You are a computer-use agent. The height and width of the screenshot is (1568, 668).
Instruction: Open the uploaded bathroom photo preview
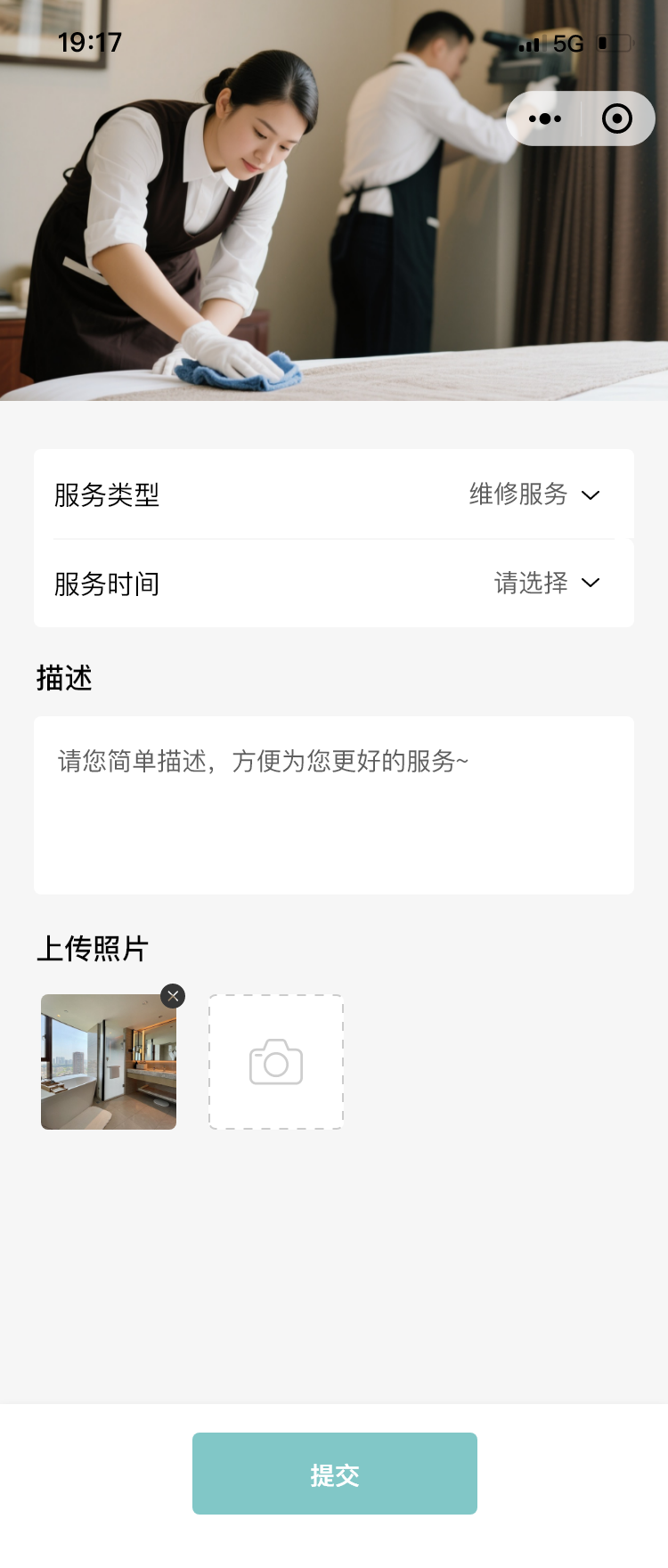pos(109,1063)
